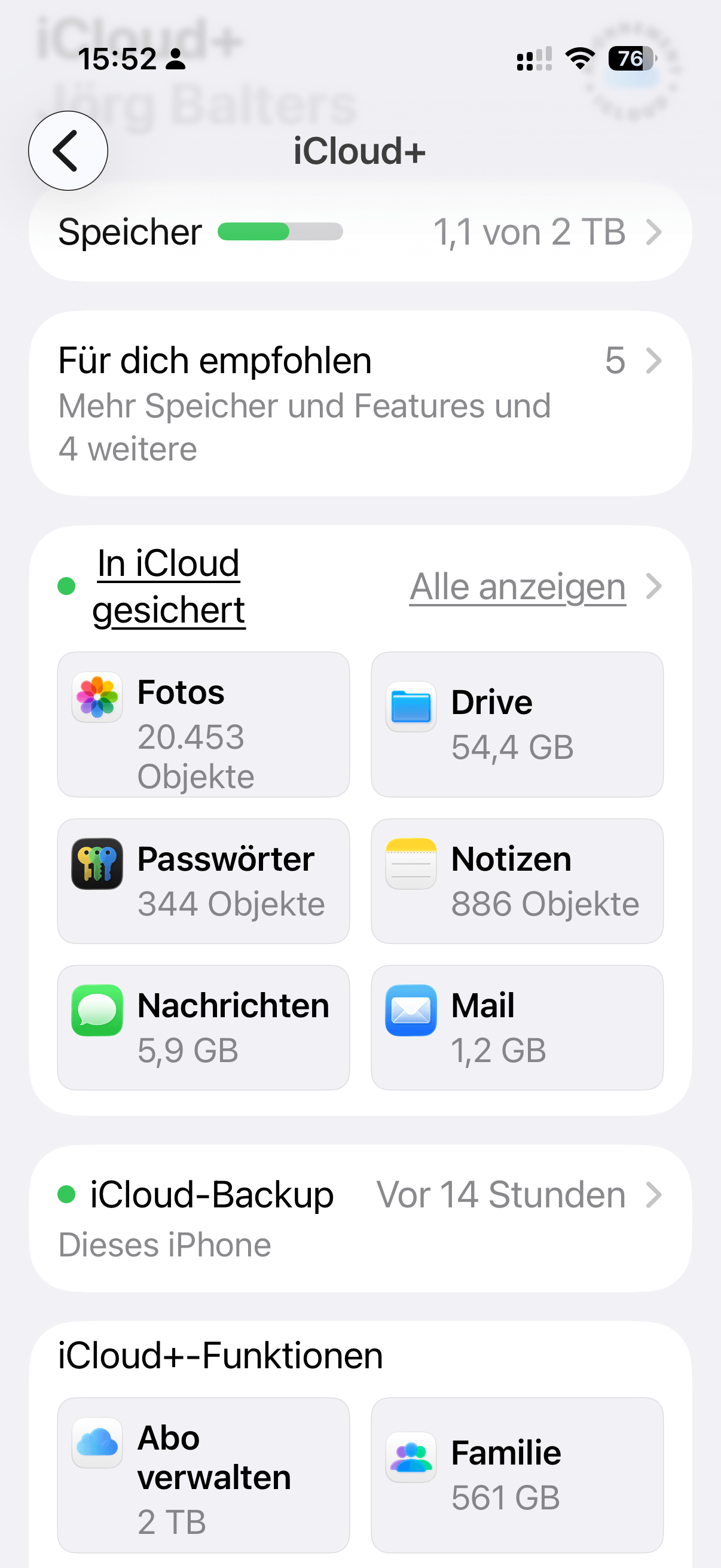This screenshot has height=1568, width=721.
Task: View Notizen iCloud storage
Action: [517, 881]
